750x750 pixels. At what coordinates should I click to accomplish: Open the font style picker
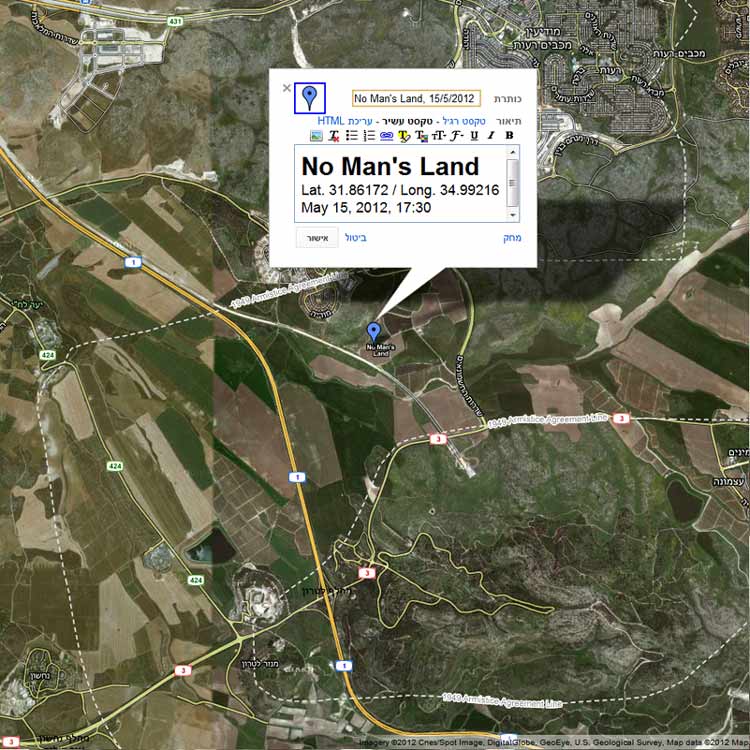456,135
